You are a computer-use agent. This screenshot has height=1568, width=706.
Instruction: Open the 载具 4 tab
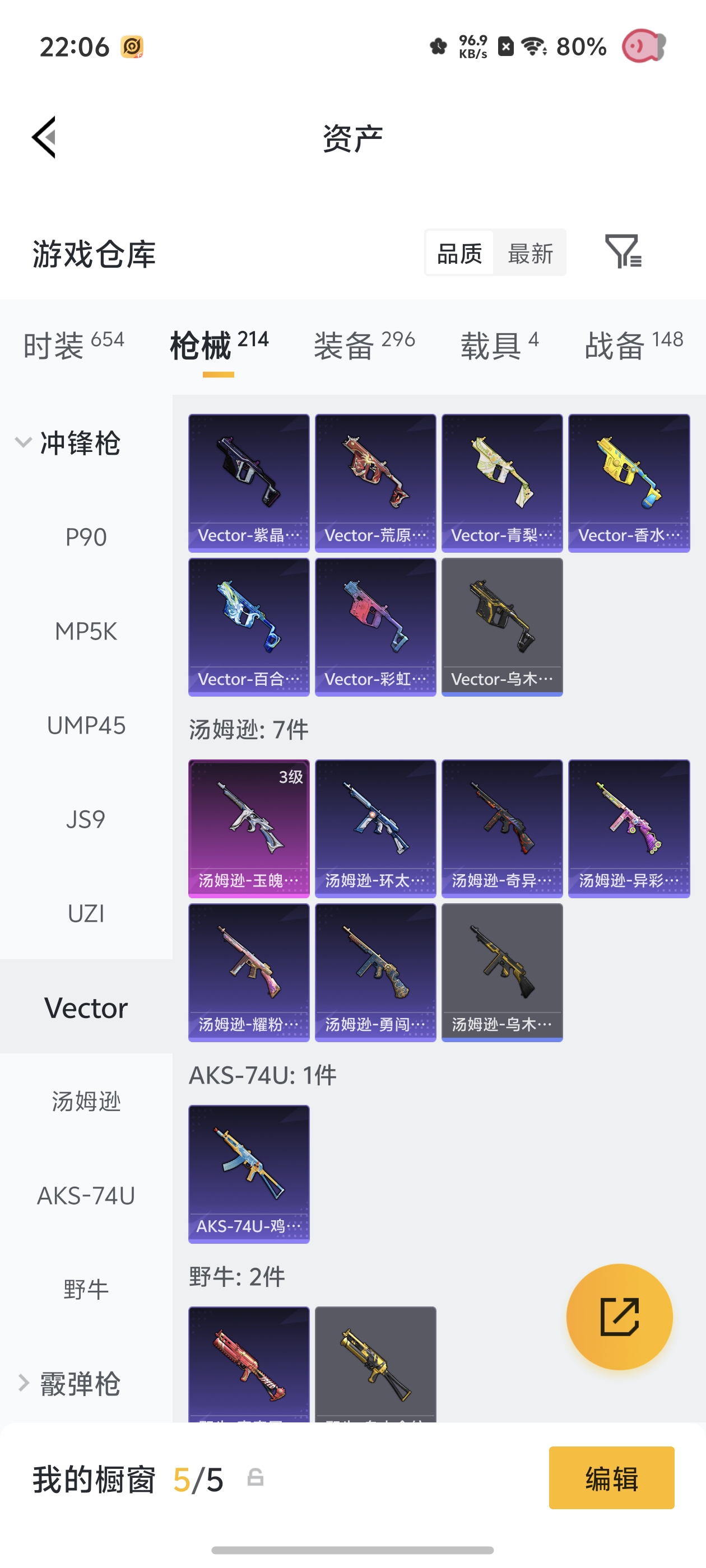point(499,345)
